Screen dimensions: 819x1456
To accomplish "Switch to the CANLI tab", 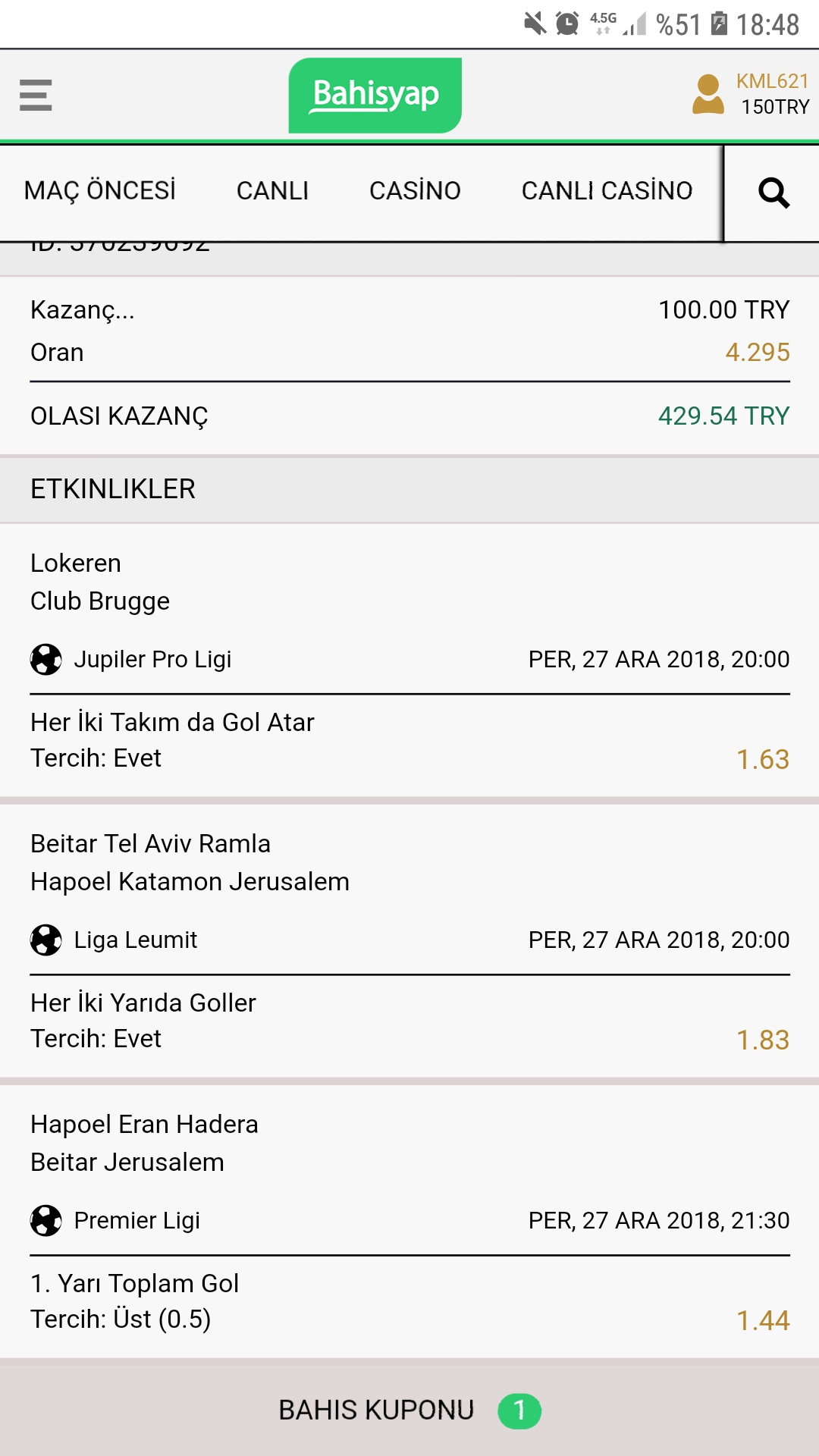I will pyautogui.click(x=272, y=191).
